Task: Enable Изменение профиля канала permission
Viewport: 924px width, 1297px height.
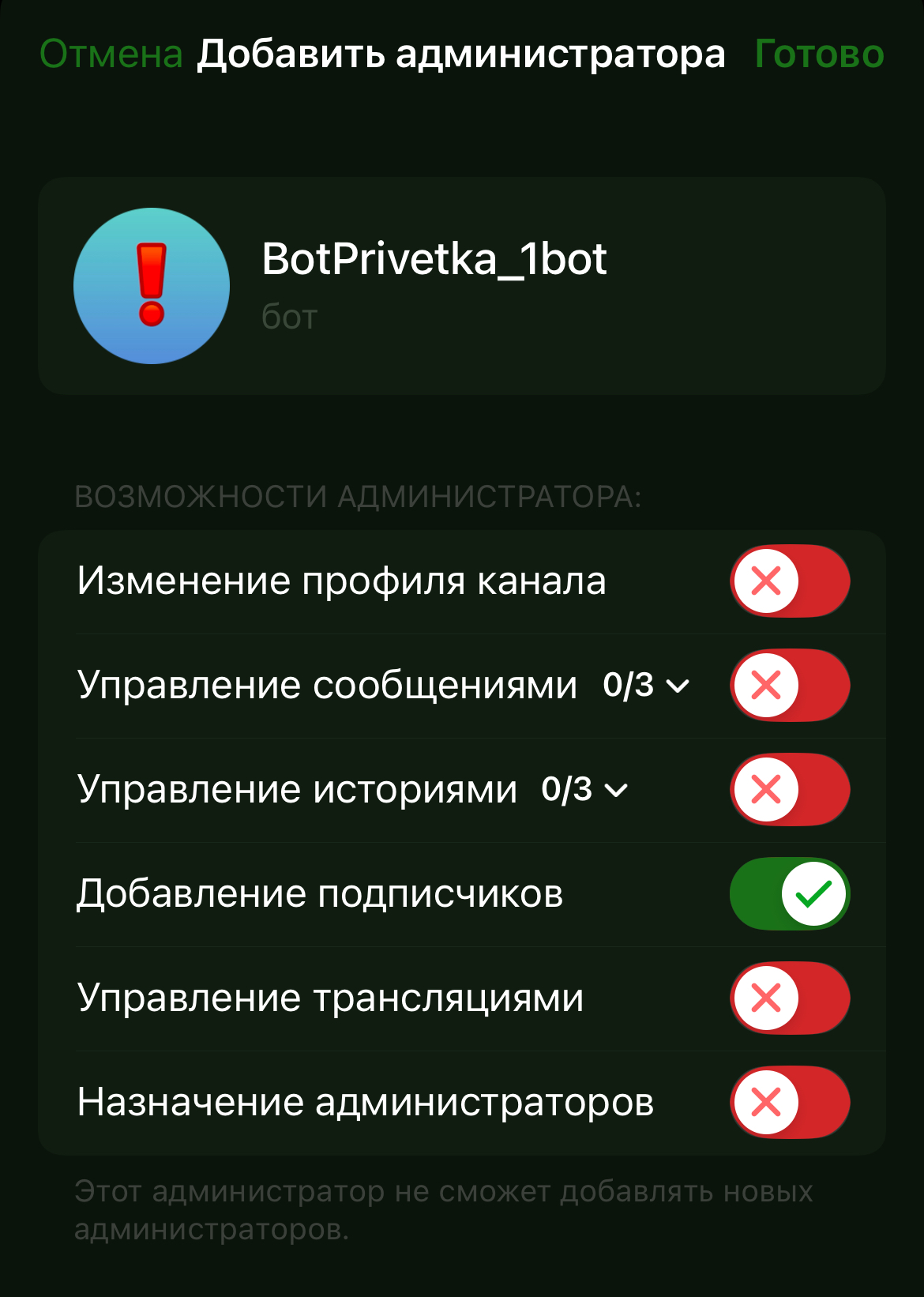Action: point(789,581)
